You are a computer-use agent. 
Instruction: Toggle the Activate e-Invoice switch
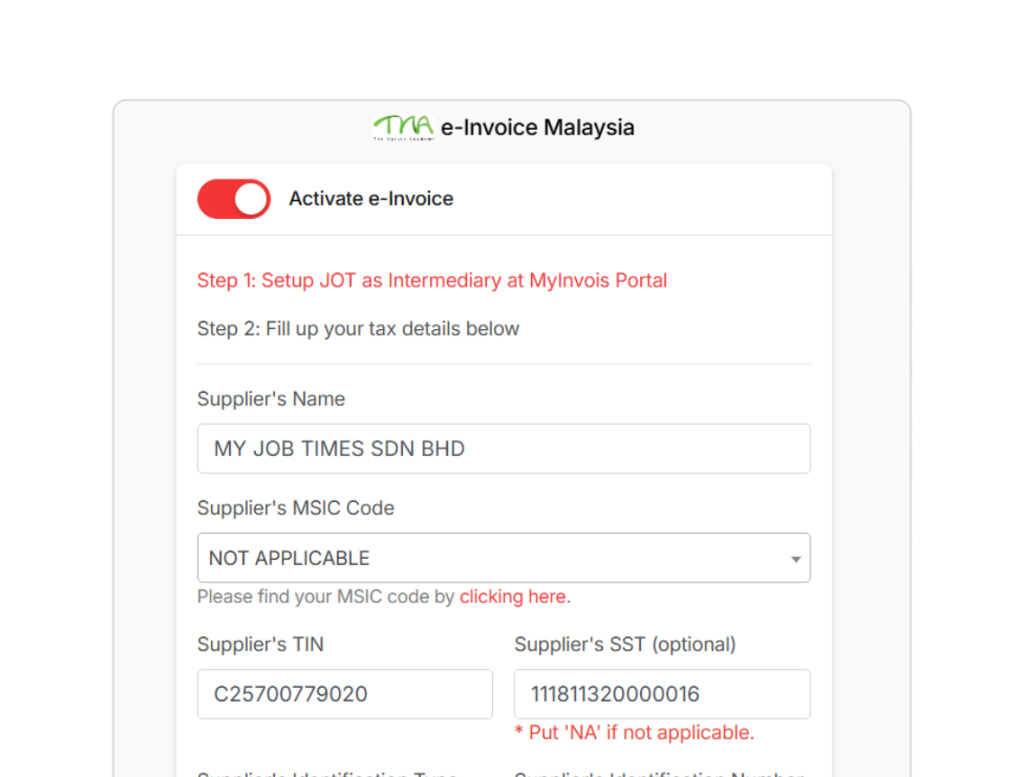point(234,199)
